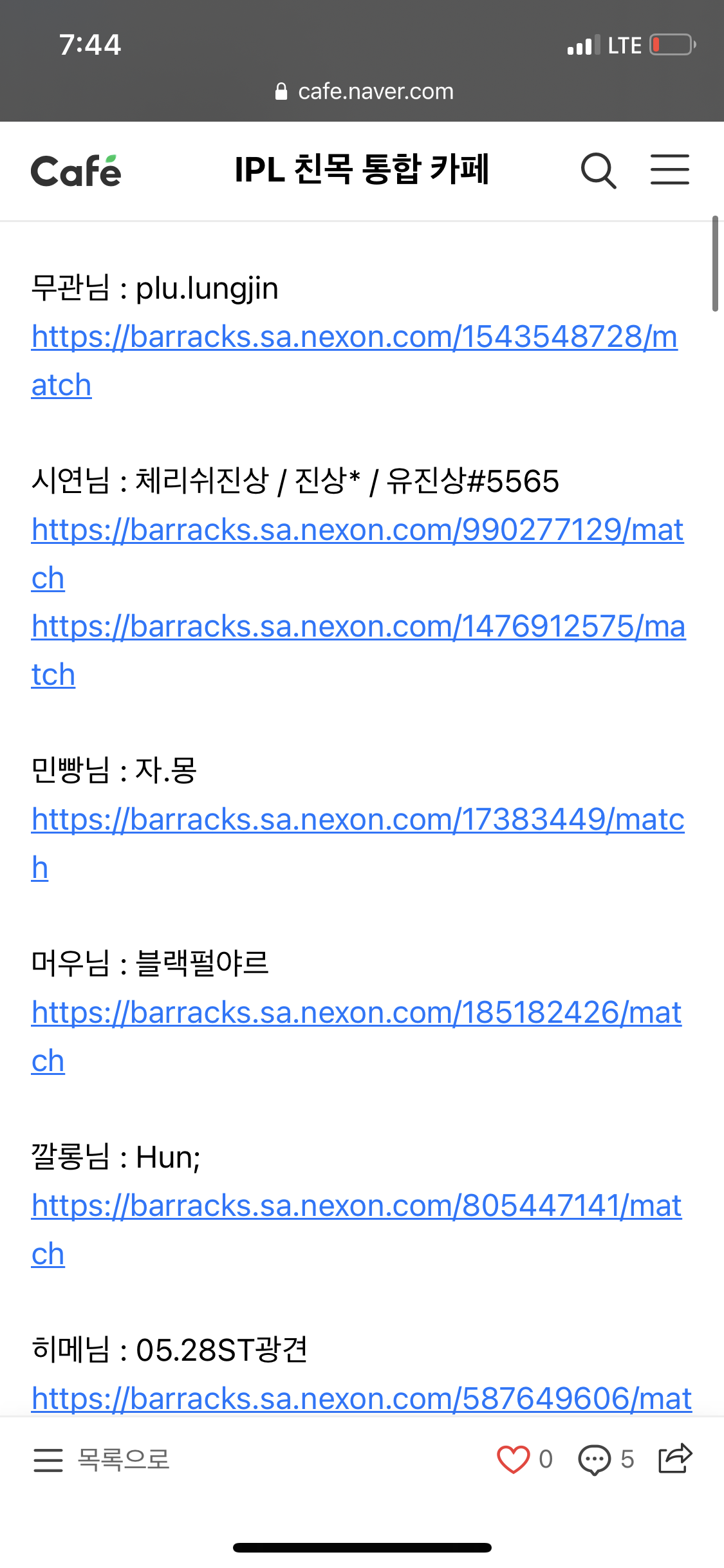Open barracks link ending 1543548728/match

(x=354, y=337)
